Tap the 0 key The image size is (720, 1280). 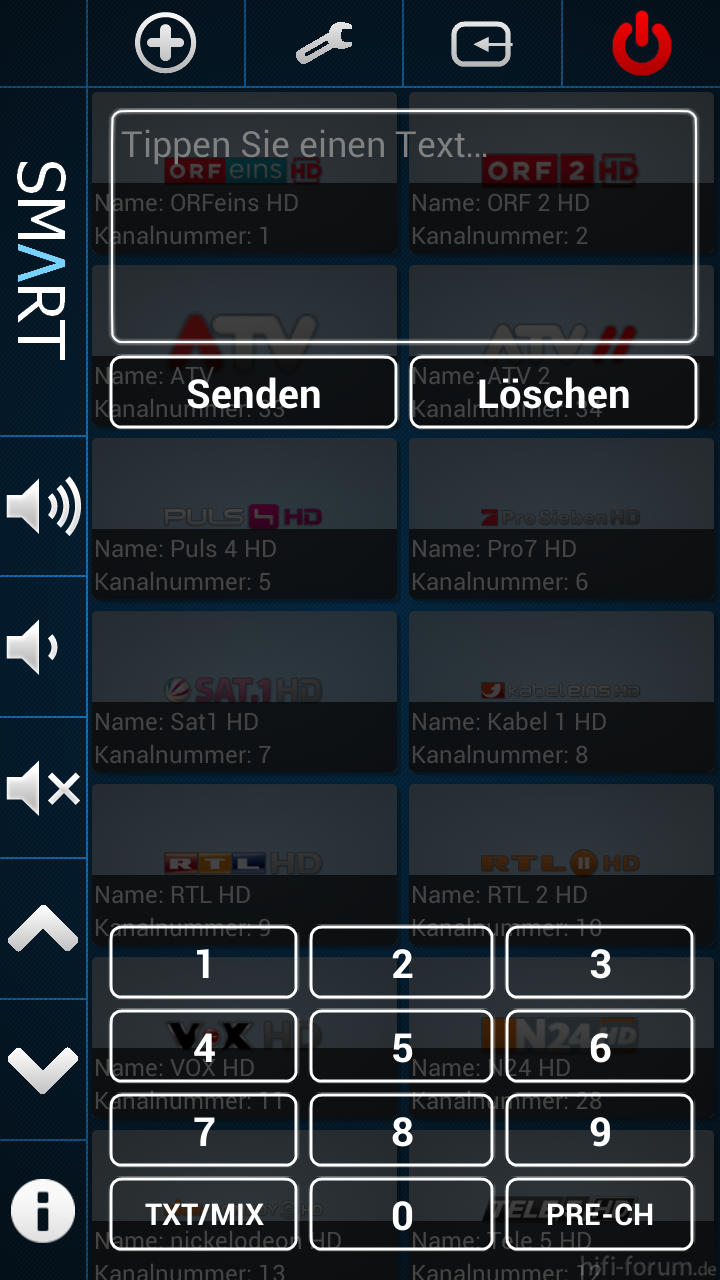tap(401, 1215)
